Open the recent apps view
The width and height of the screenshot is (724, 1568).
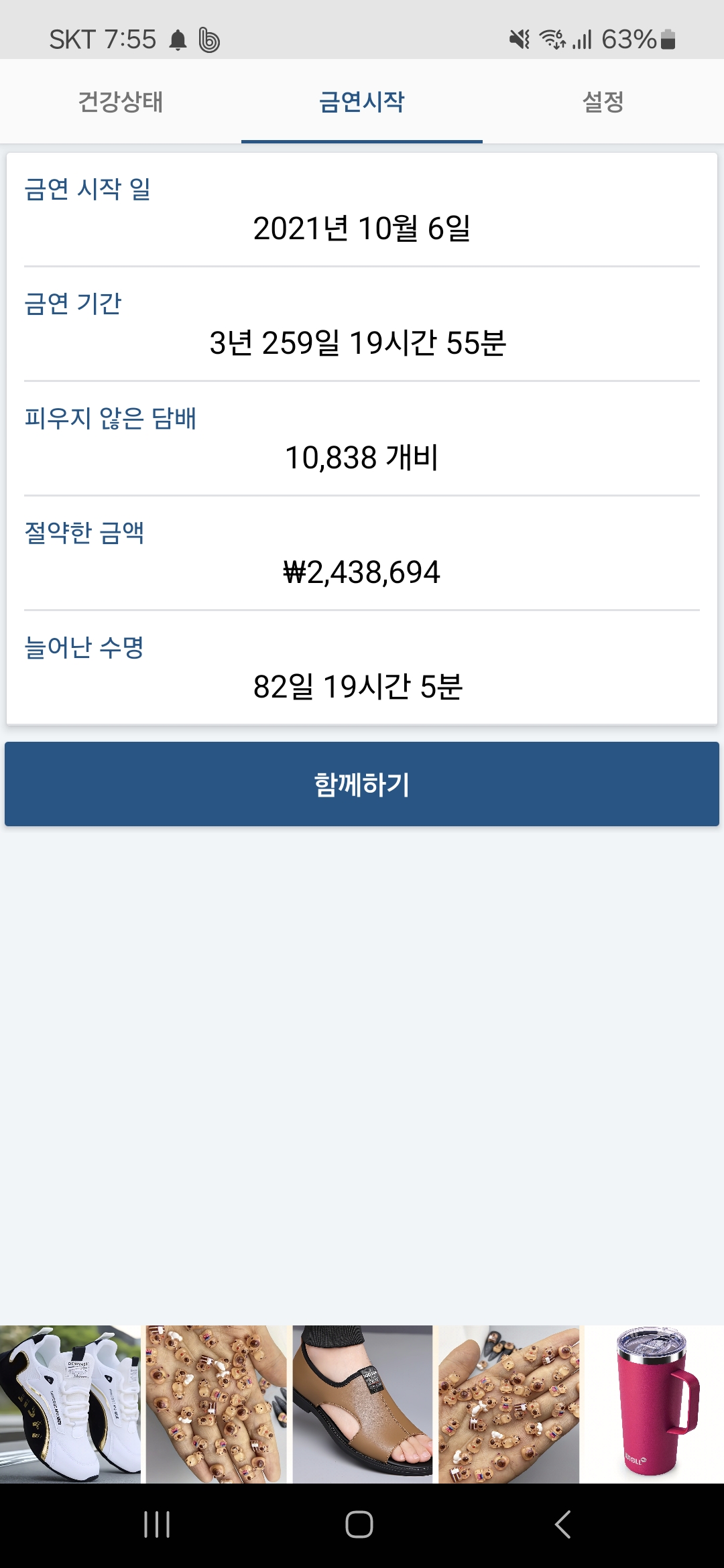tap(157, 1524)
